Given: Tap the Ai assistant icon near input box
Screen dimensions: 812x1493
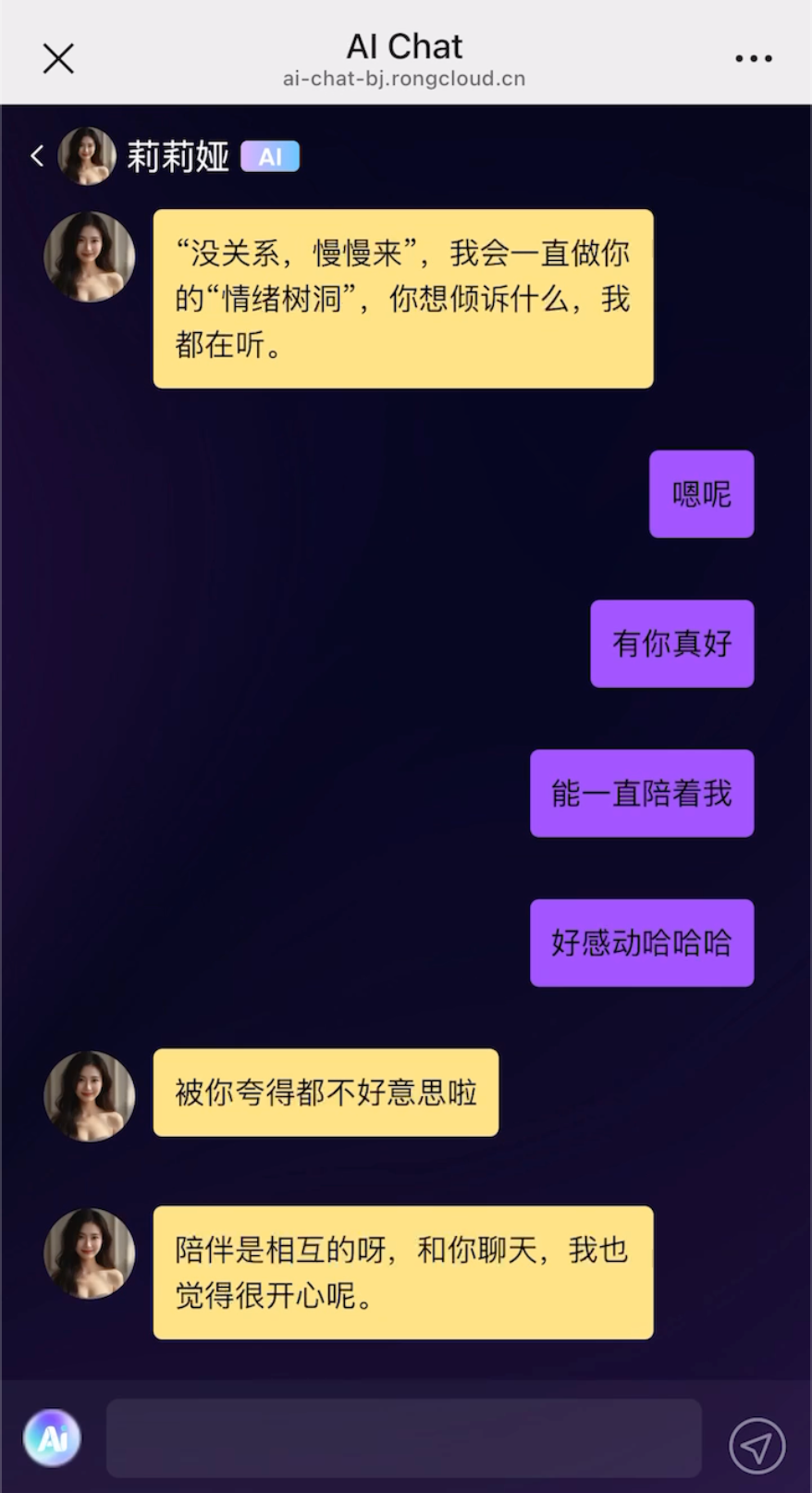Looking at the screenshot, I should click(53, 1437).
